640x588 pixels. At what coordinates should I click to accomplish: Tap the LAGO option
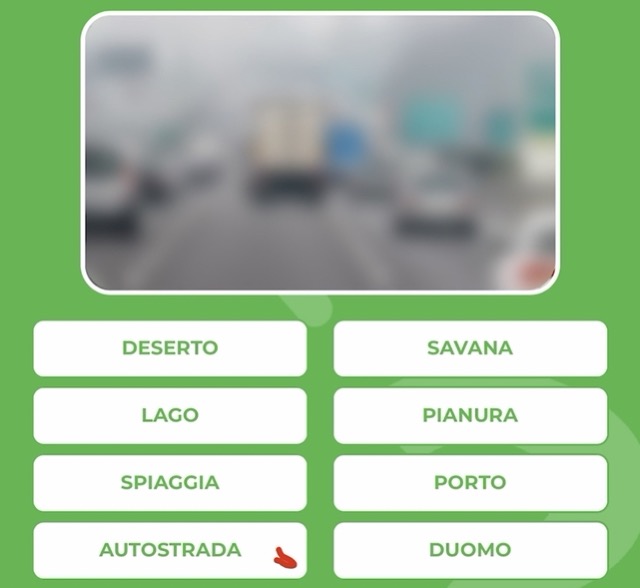tap(170, 415)
